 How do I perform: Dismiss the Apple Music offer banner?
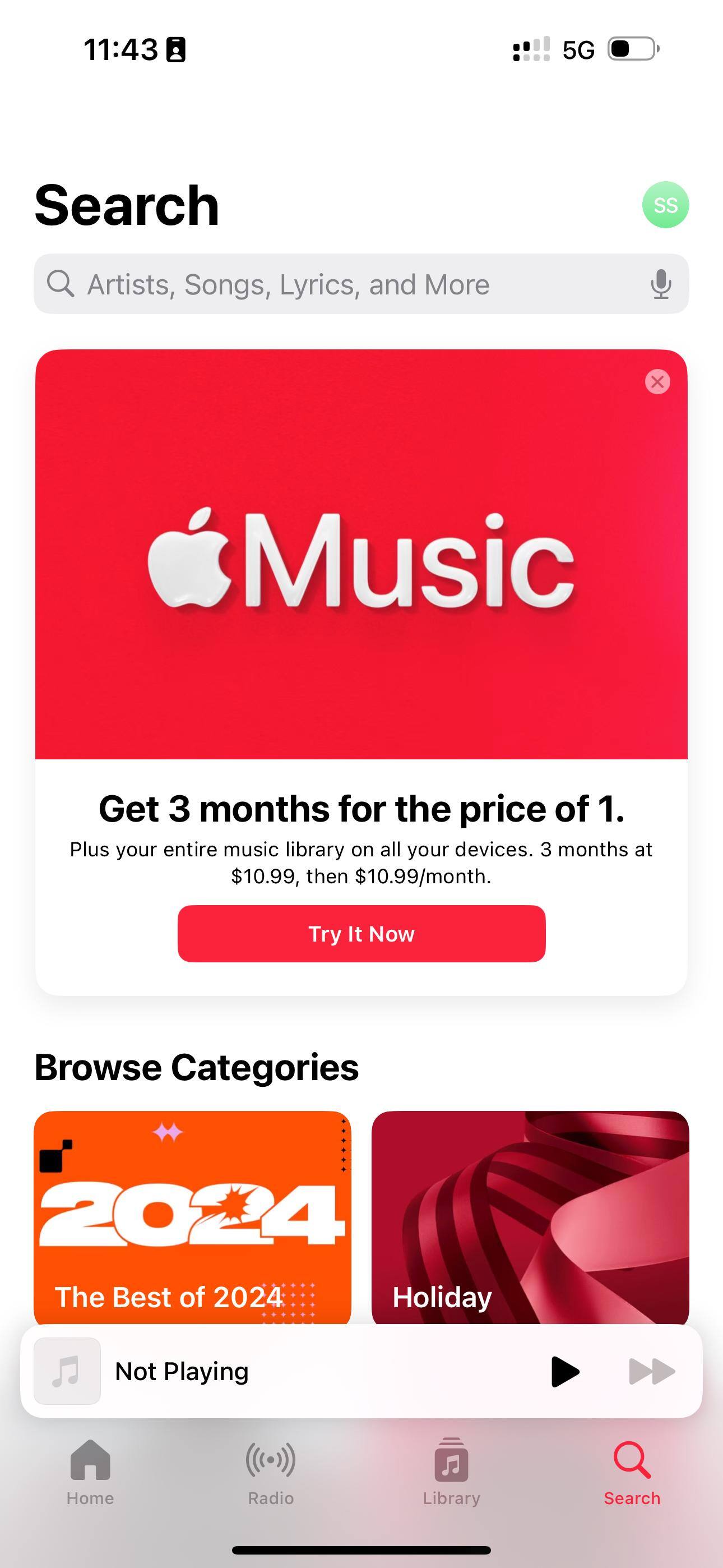[657, 382]
